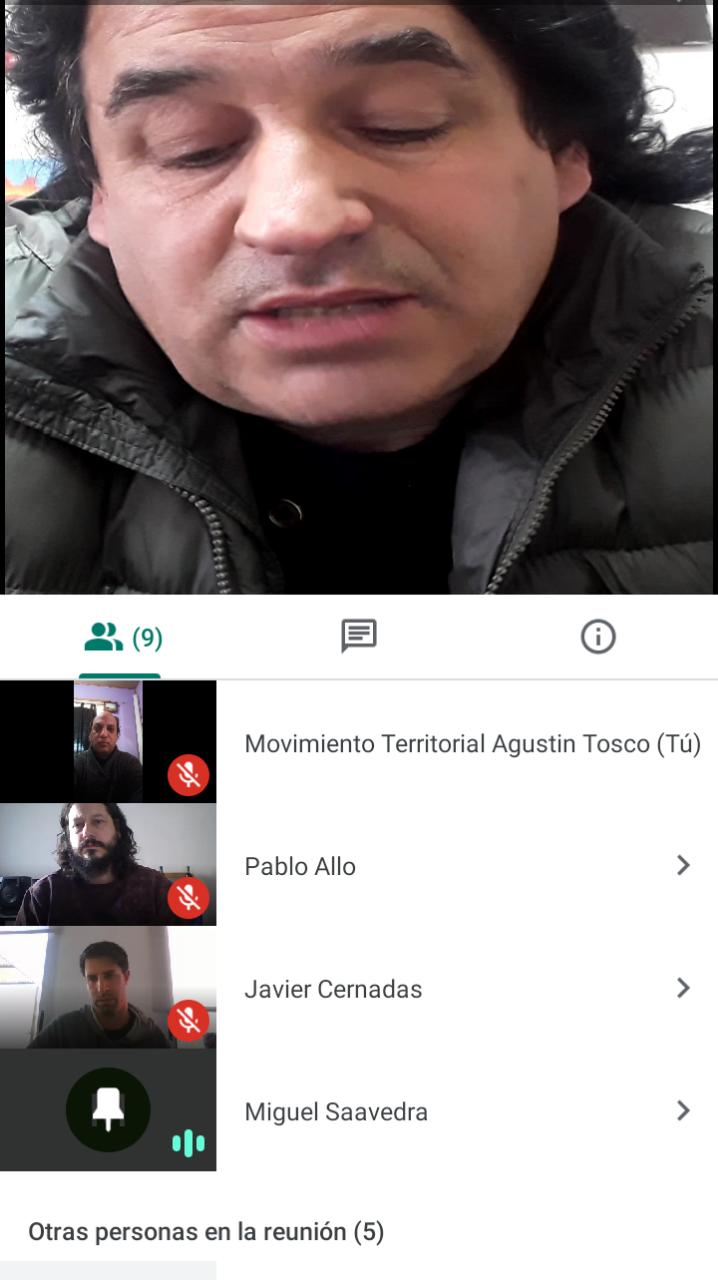
Task: Open Miguel Saavedra's participant row
Action: tap(359, 1110)
